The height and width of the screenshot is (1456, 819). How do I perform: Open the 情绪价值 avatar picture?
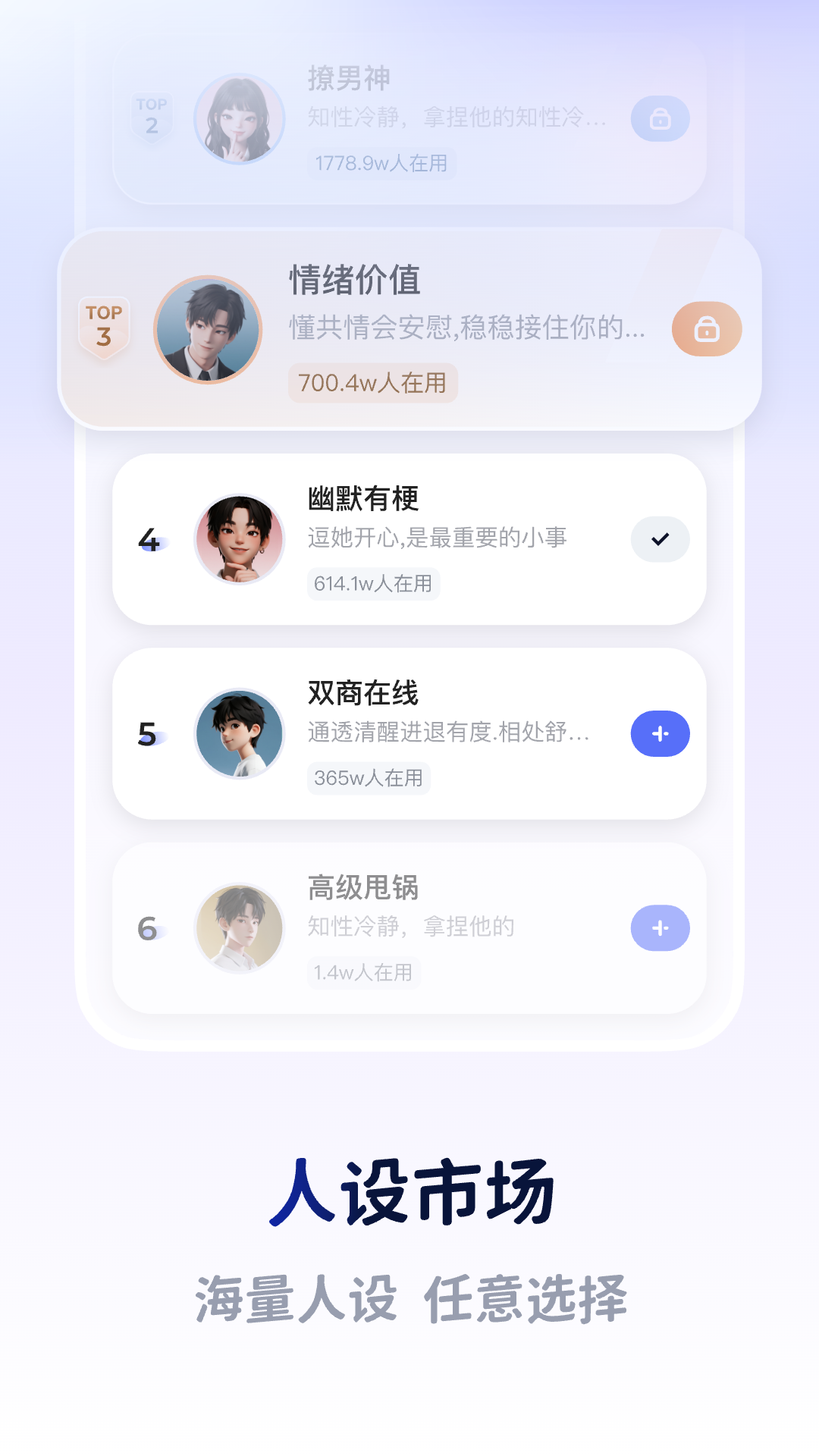[x=206, y=330]
